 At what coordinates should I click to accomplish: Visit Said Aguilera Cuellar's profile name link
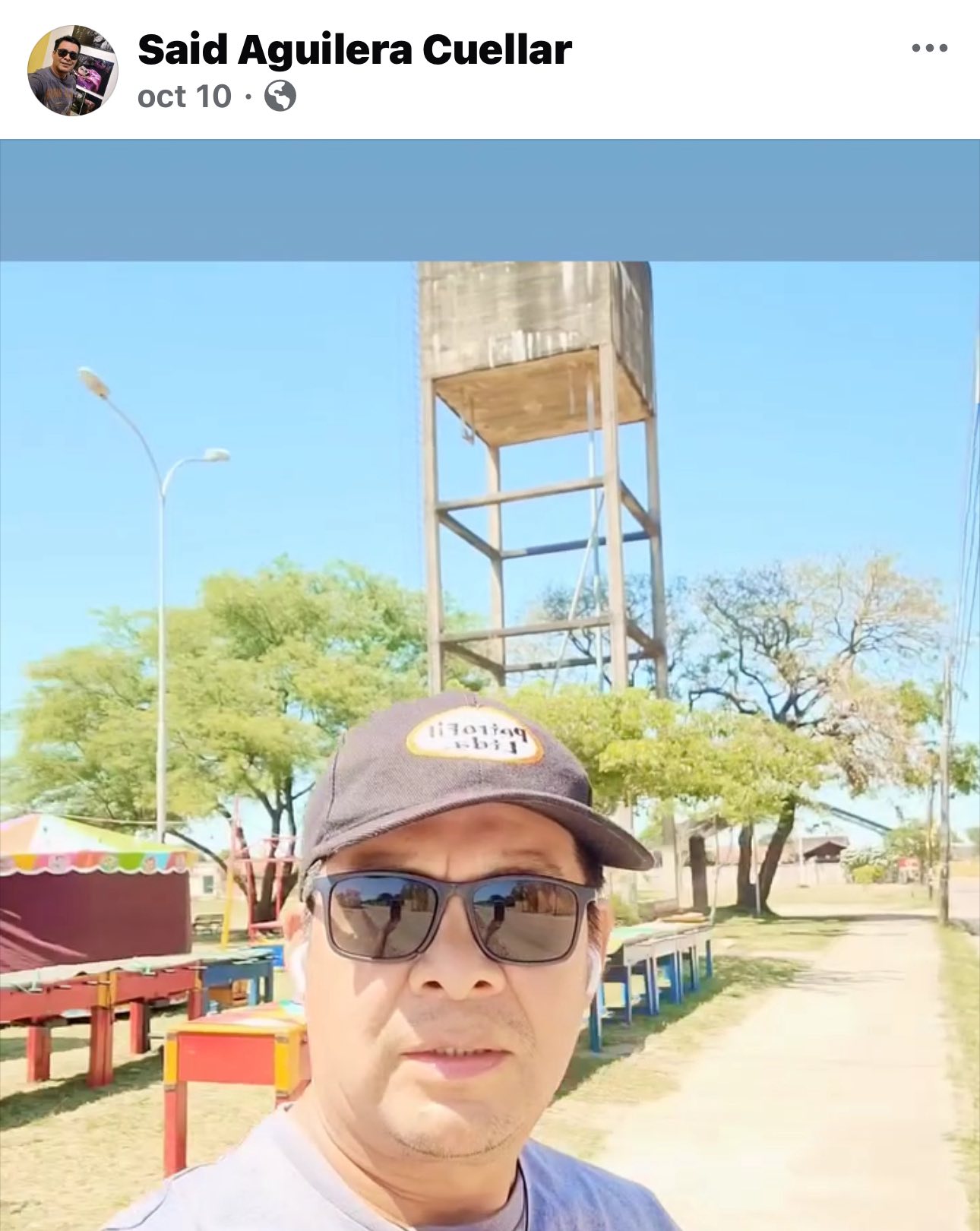(x=354, y=50)
